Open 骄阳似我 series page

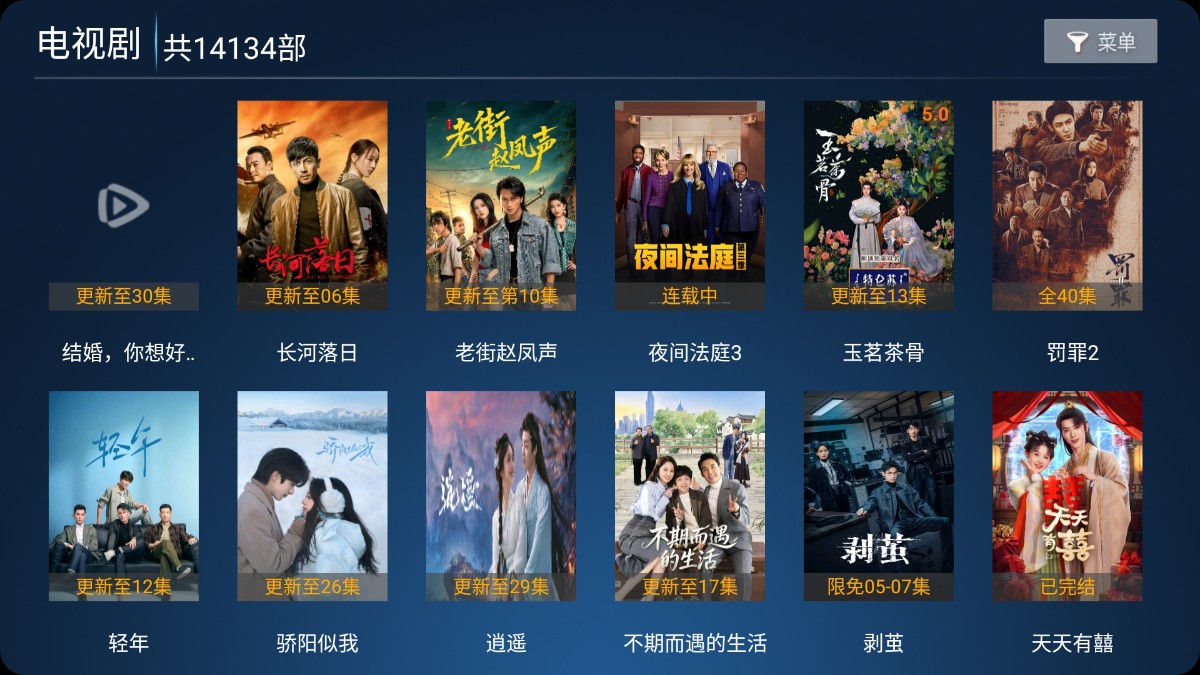[312, 496]
